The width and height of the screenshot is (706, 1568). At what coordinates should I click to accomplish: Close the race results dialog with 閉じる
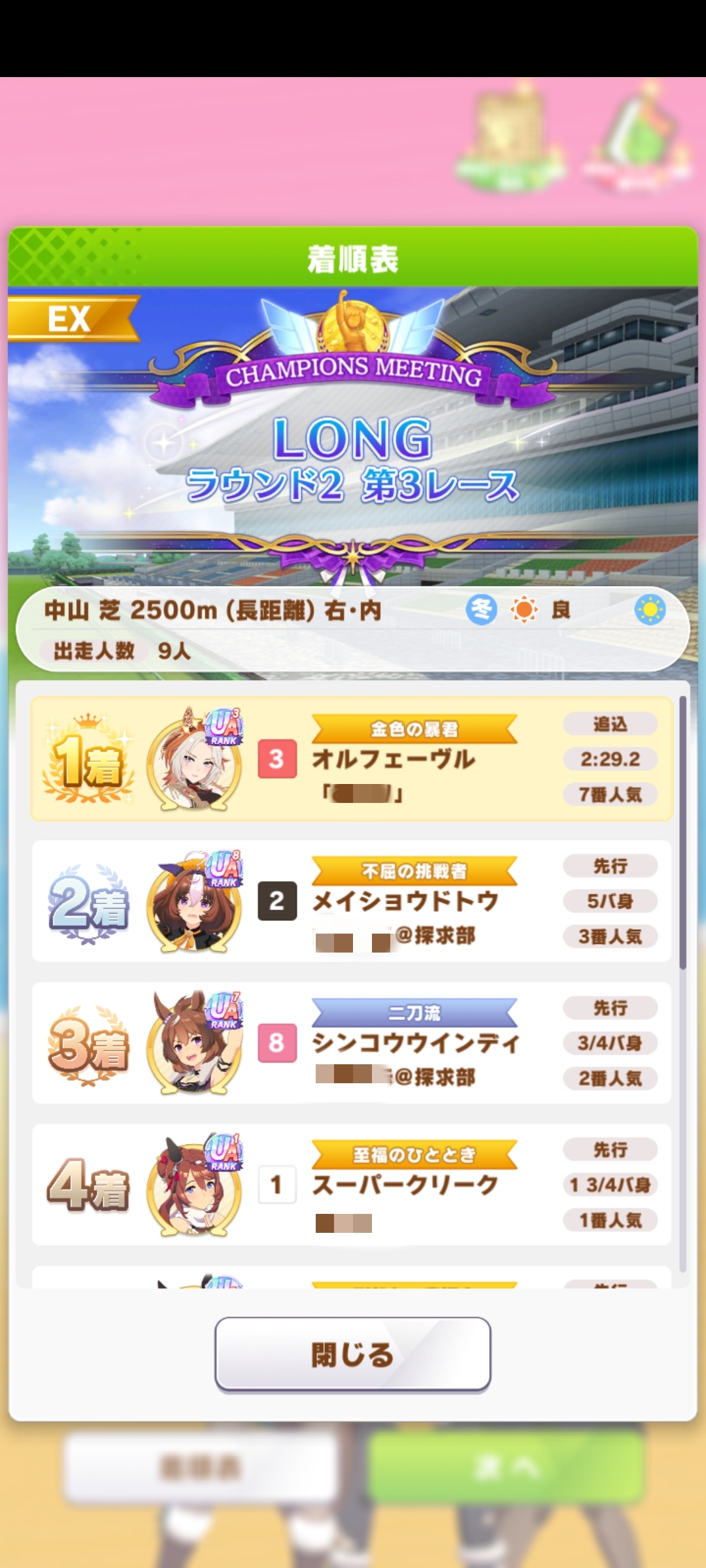[x=352, y=1354]
